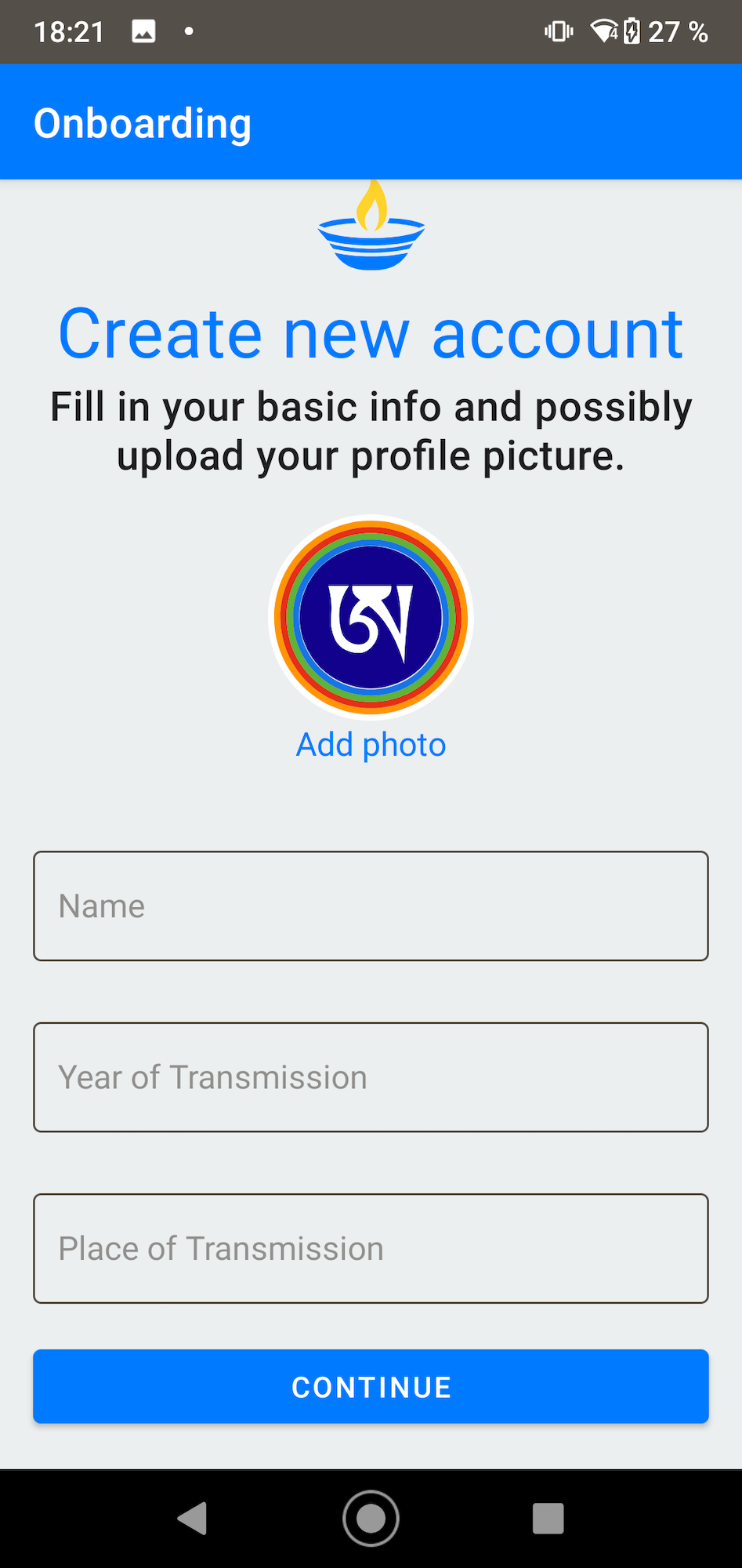742x1568 pixels.
Task: Select the Place of Transmission field
Action: coord(371,1248)
